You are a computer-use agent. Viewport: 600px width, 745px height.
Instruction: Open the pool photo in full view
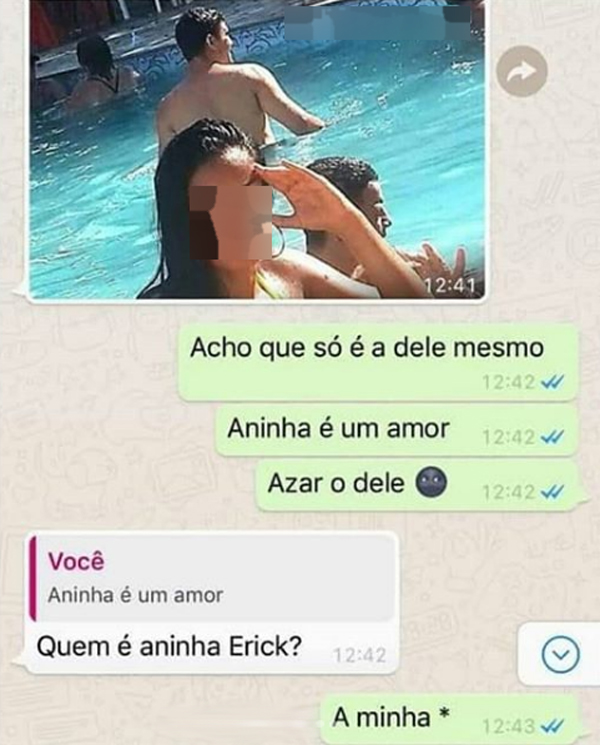pyautogui.click(x=258, y=150)
